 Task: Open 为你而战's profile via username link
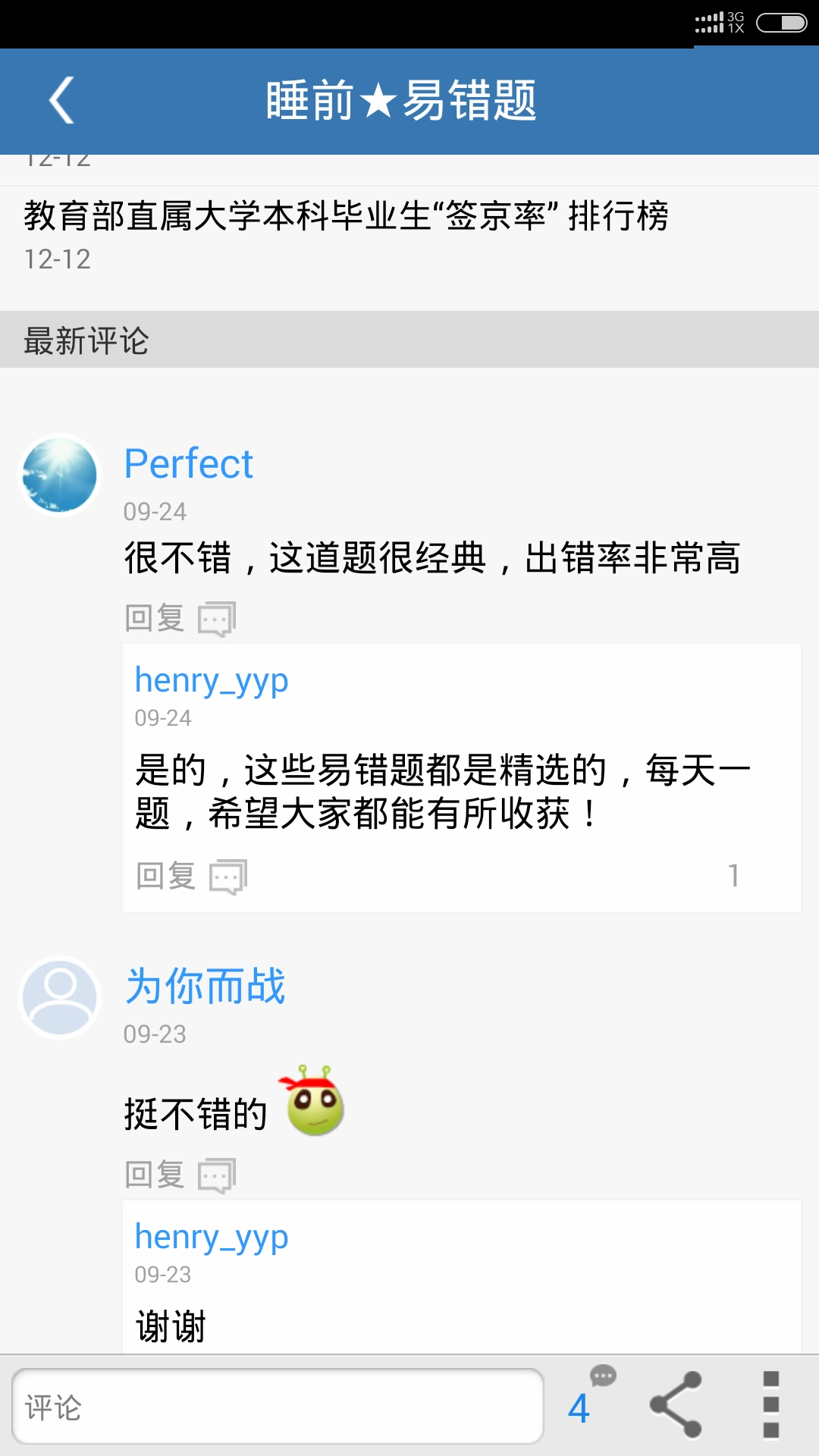206,986
